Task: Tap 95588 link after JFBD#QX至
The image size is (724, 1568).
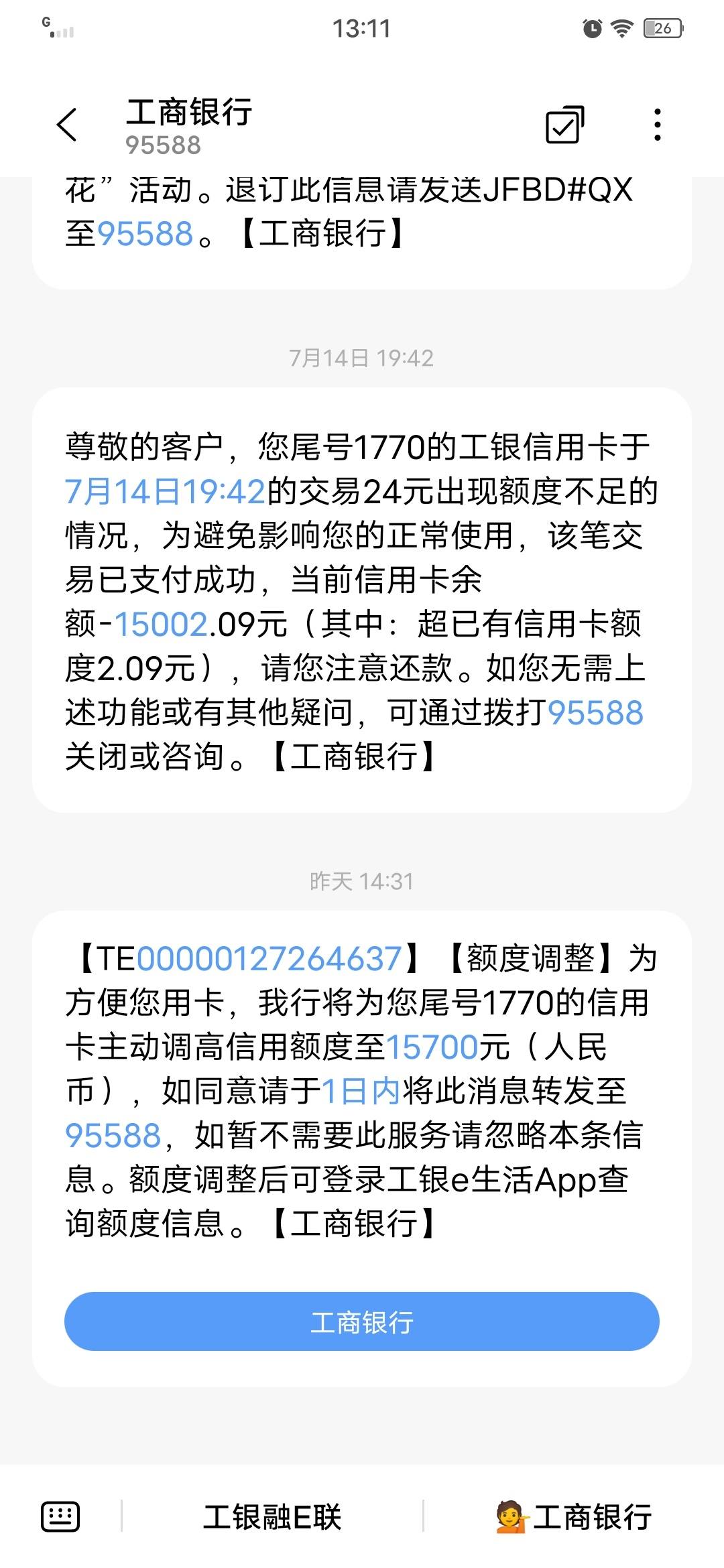Action: pyautogui.click(x=145, y=235)
